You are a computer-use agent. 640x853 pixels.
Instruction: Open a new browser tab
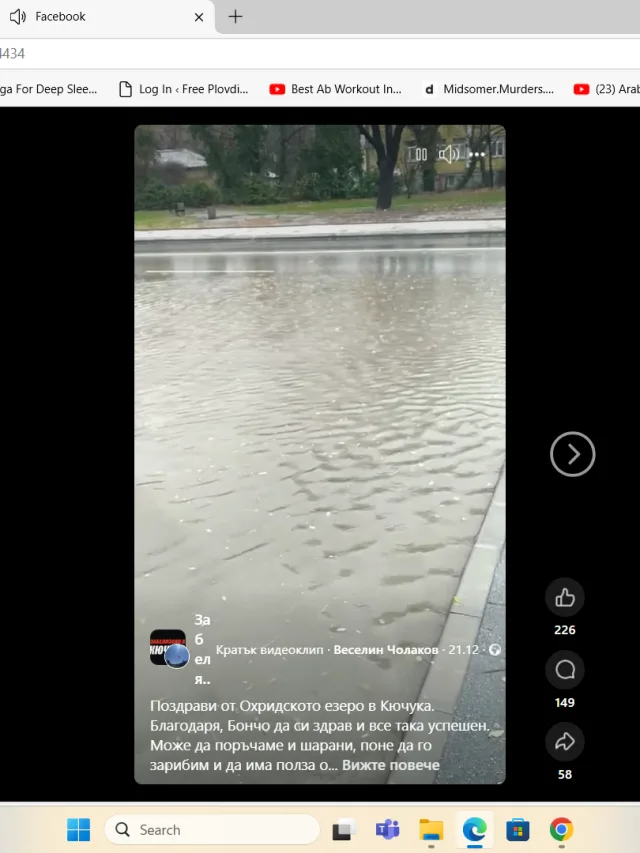click(235, 17)
